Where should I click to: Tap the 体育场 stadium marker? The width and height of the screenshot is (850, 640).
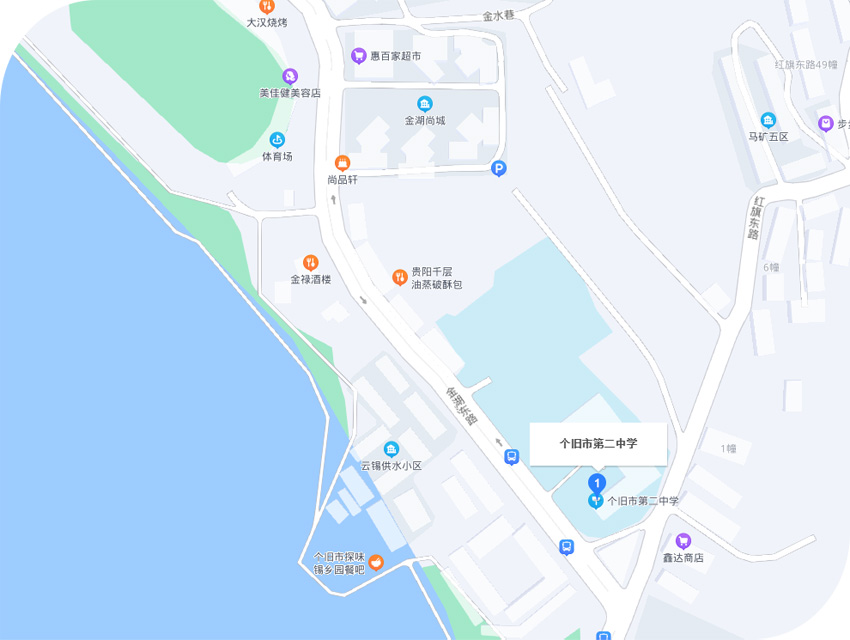point(277,140)
